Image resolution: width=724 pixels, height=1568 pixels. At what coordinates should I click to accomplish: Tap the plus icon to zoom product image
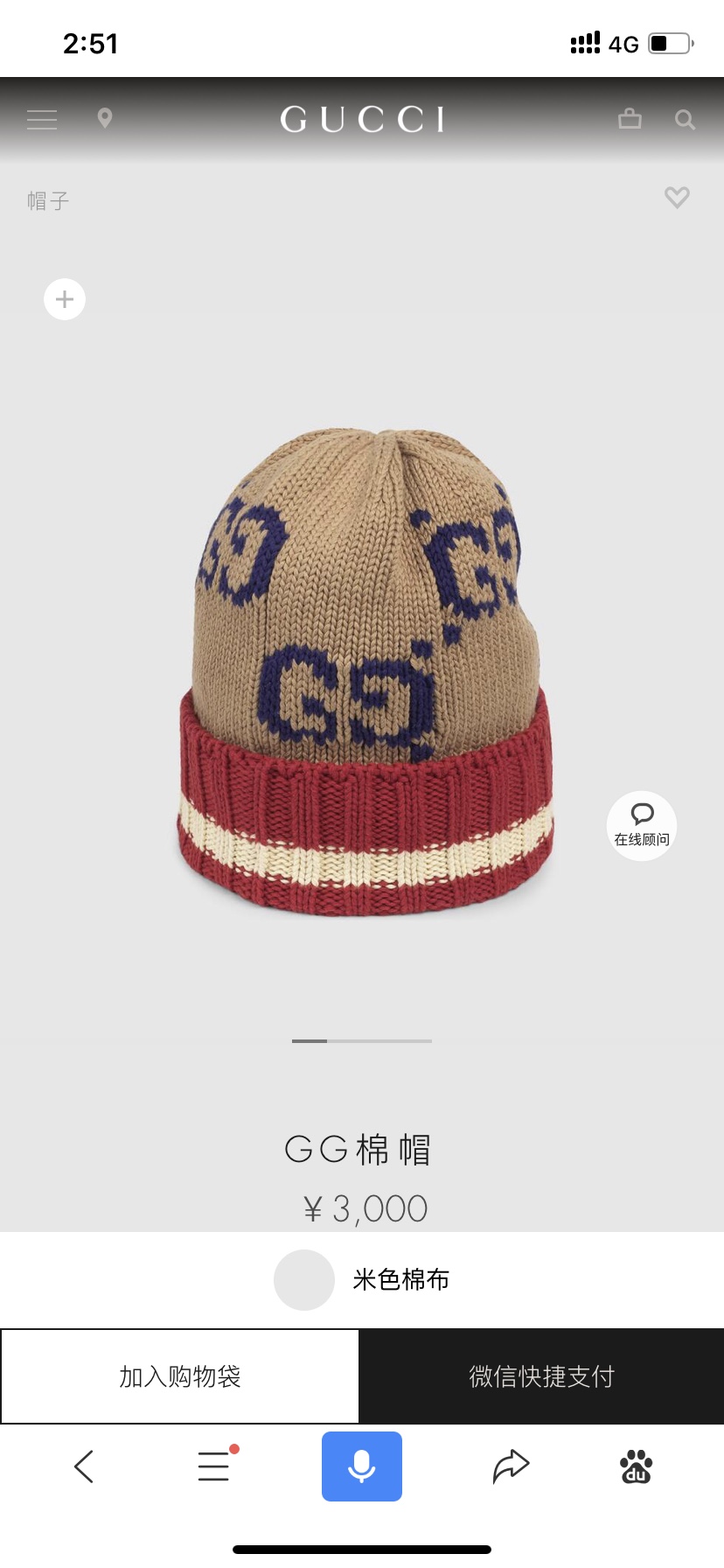click(x=64, y=298)
